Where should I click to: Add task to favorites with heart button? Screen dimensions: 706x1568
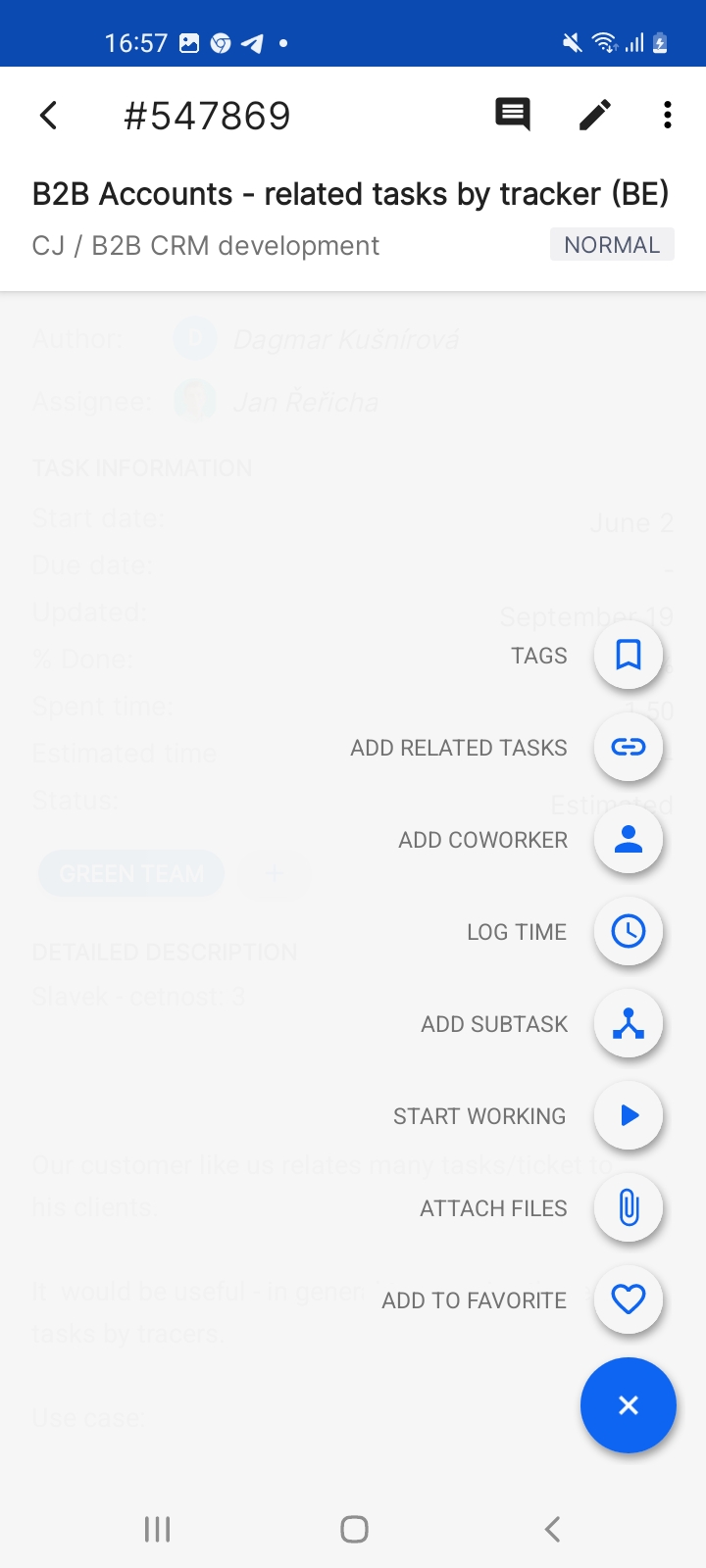pyautogui.click(x=629, y=1299)
